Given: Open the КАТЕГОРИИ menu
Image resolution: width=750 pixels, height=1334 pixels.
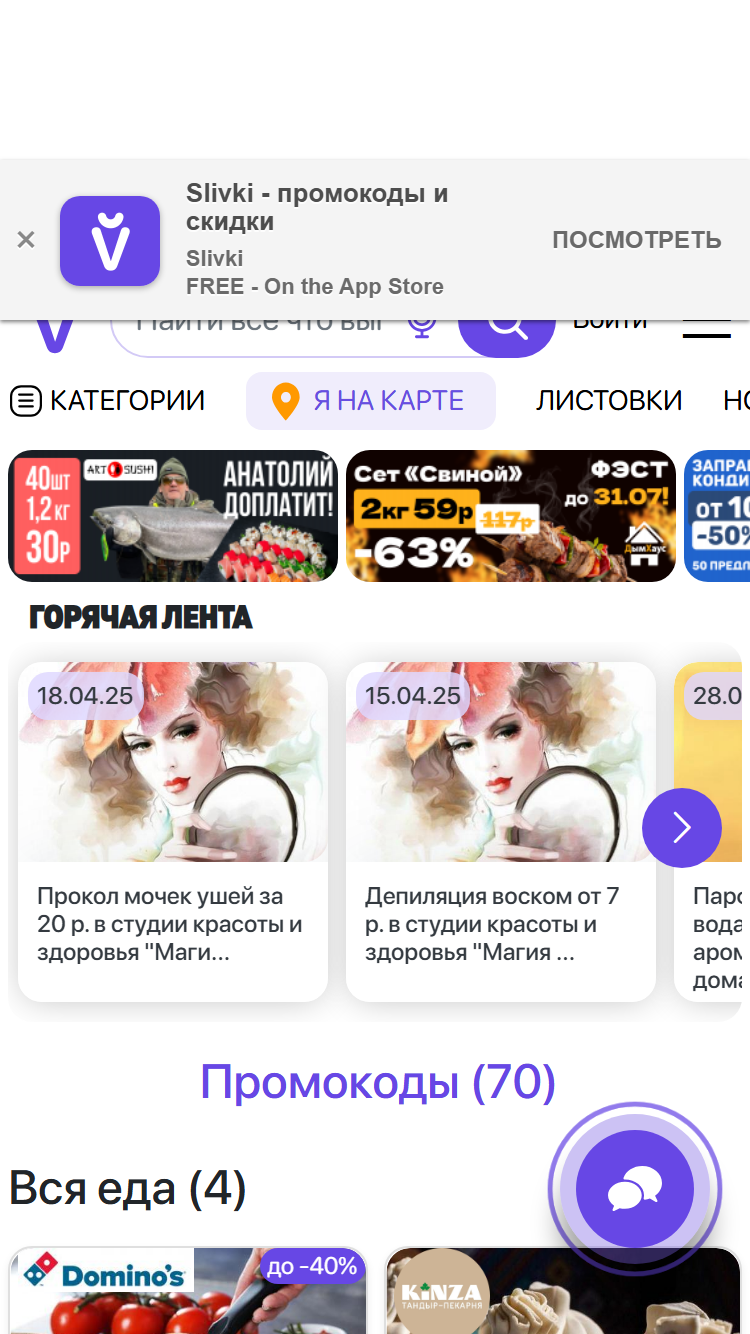Looking at the screenshot, I should pyautogui.click(x=107, y=401).
